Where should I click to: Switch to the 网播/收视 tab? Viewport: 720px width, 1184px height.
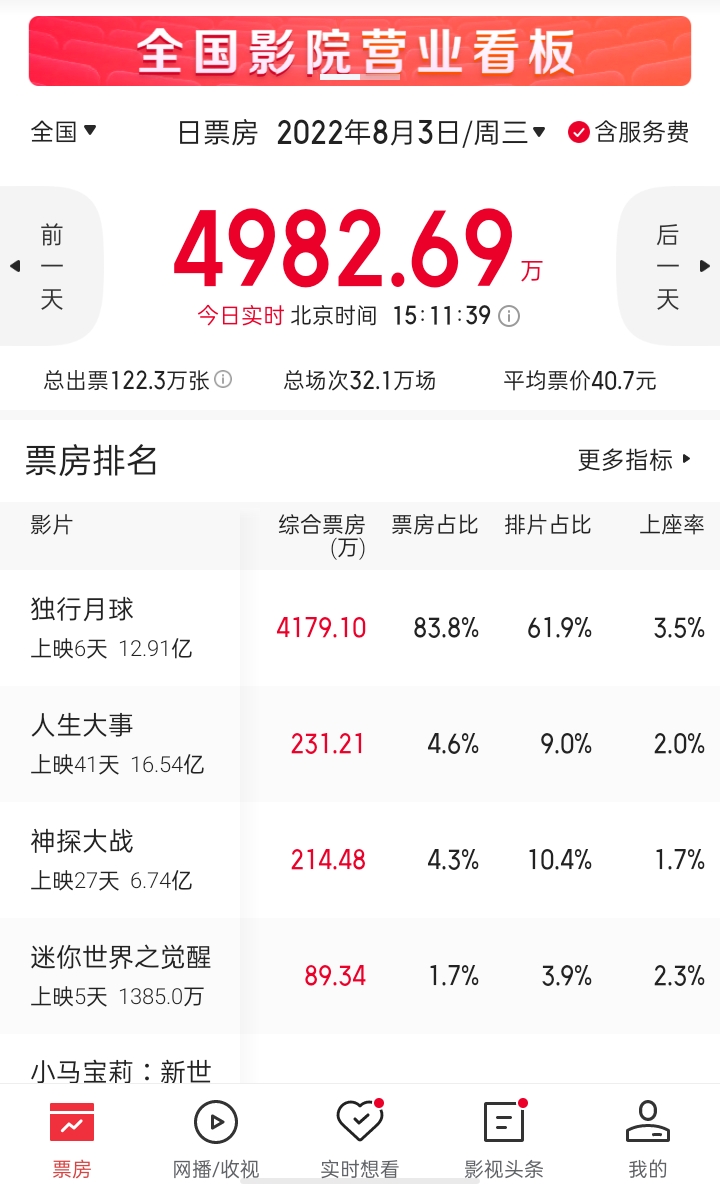point(216,1139)
